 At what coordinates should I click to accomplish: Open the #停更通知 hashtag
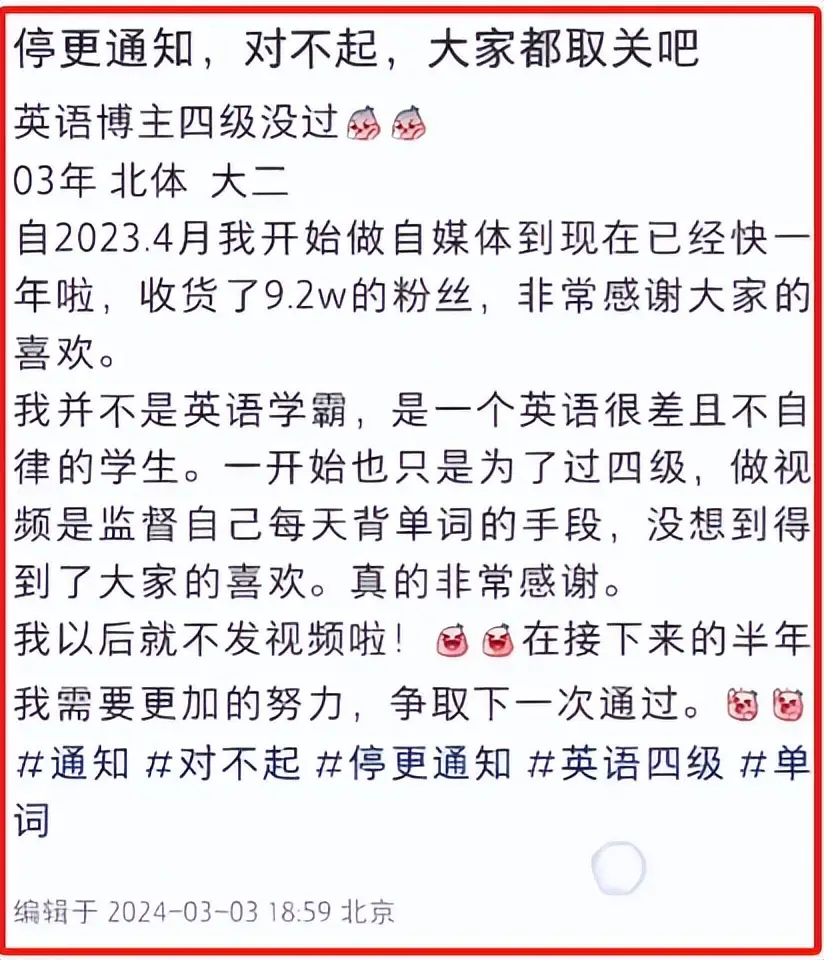(414, 764)
